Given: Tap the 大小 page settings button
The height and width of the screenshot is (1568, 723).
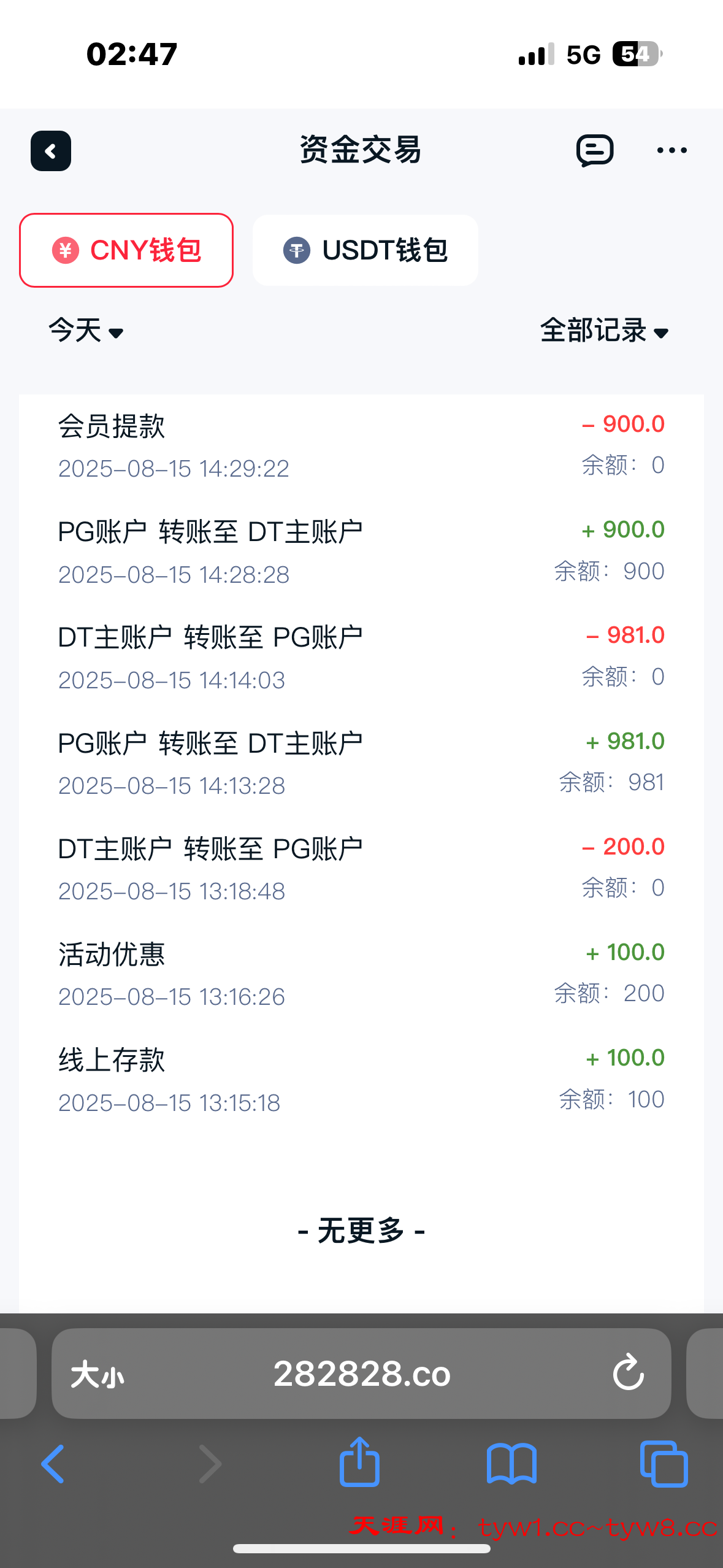Looking at the screenshot, I should [x=97, y=1374].
